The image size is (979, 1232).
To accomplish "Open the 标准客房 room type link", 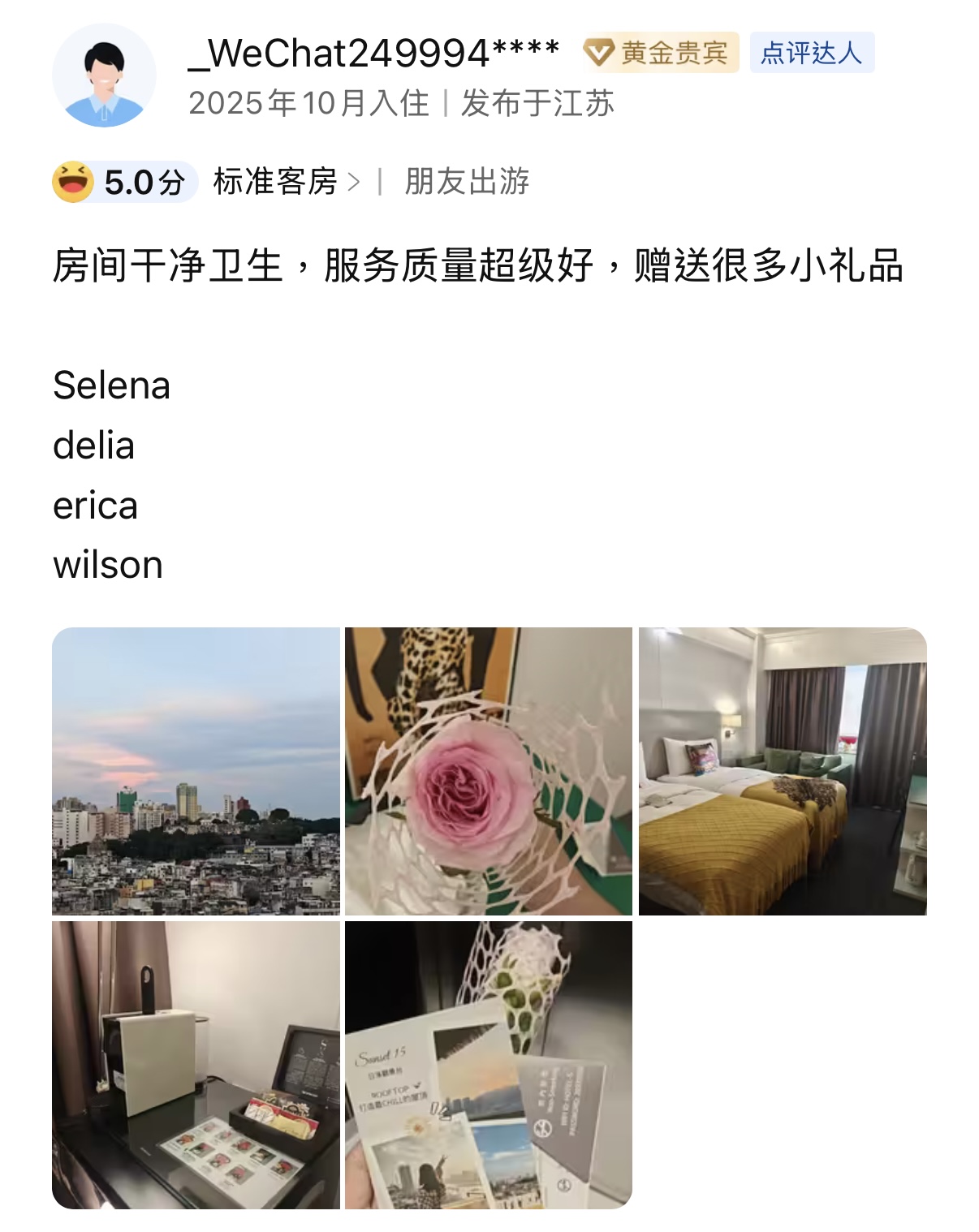I will tap(286, 182).
